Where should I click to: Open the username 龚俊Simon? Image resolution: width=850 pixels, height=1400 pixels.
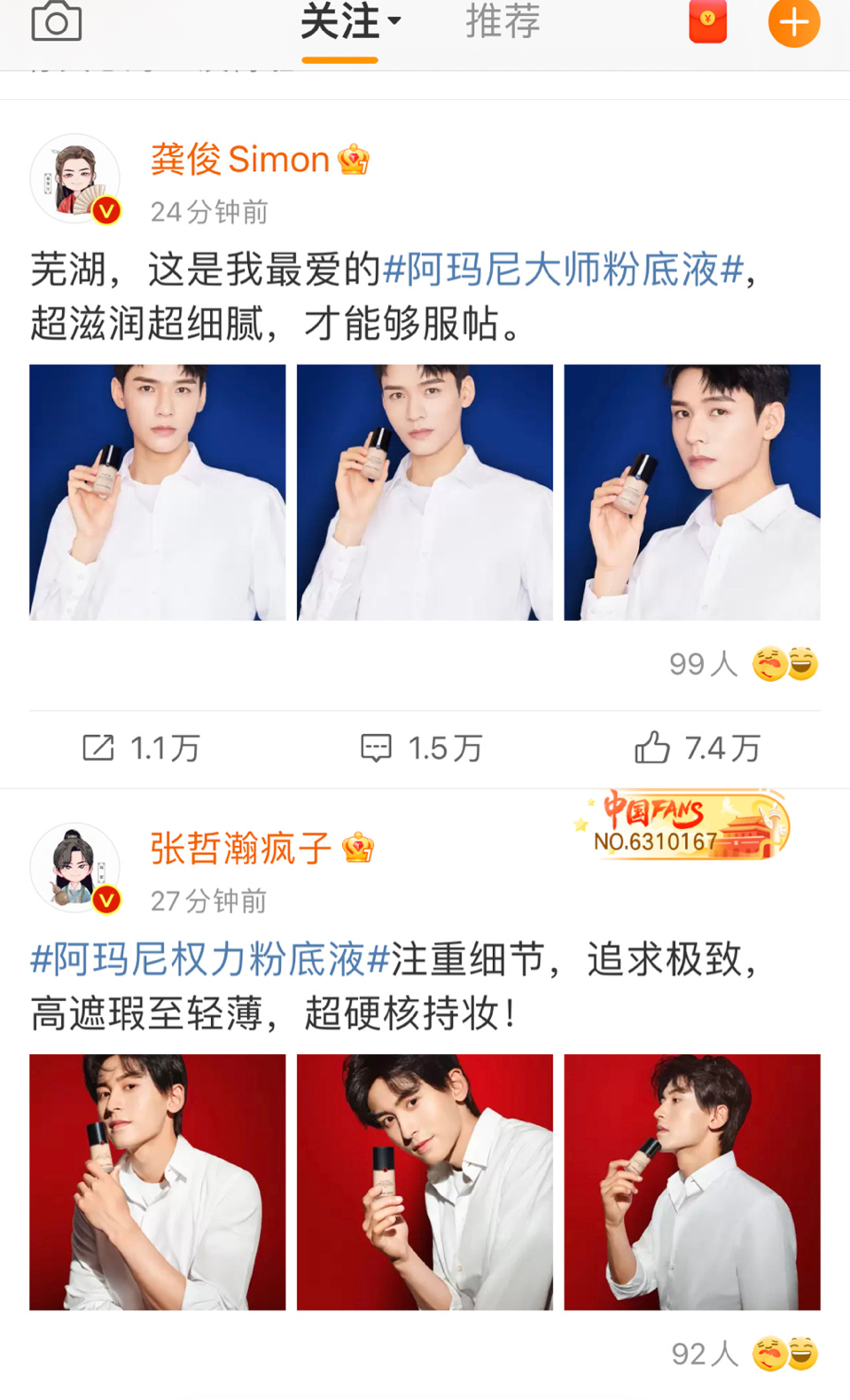click(x=240, y=160)
